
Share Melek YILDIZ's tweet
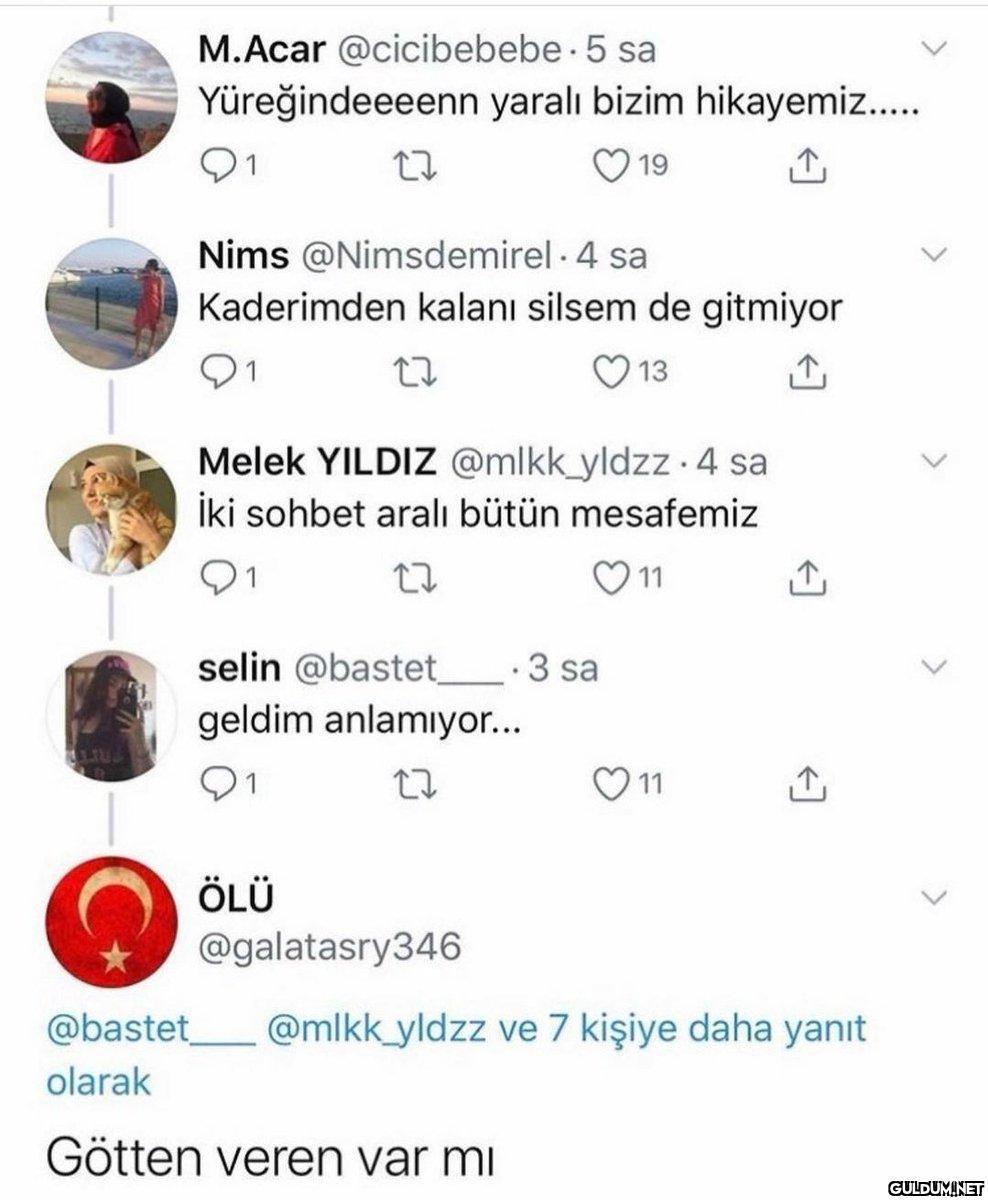click(808, 579)
